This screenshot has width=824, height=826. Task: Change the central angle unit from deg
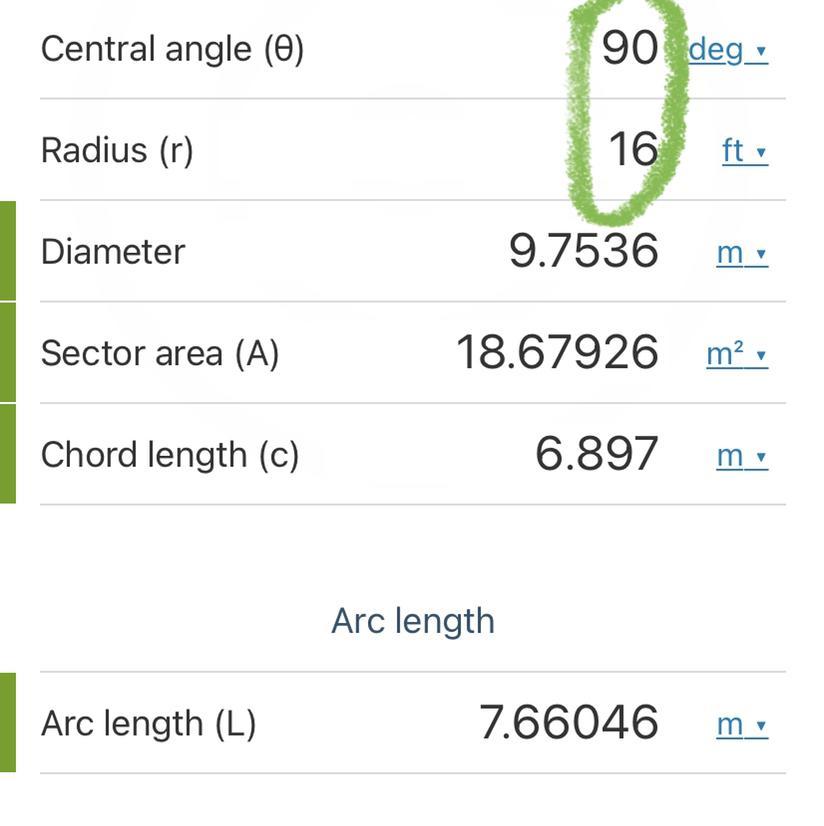(x=728, y=50)
